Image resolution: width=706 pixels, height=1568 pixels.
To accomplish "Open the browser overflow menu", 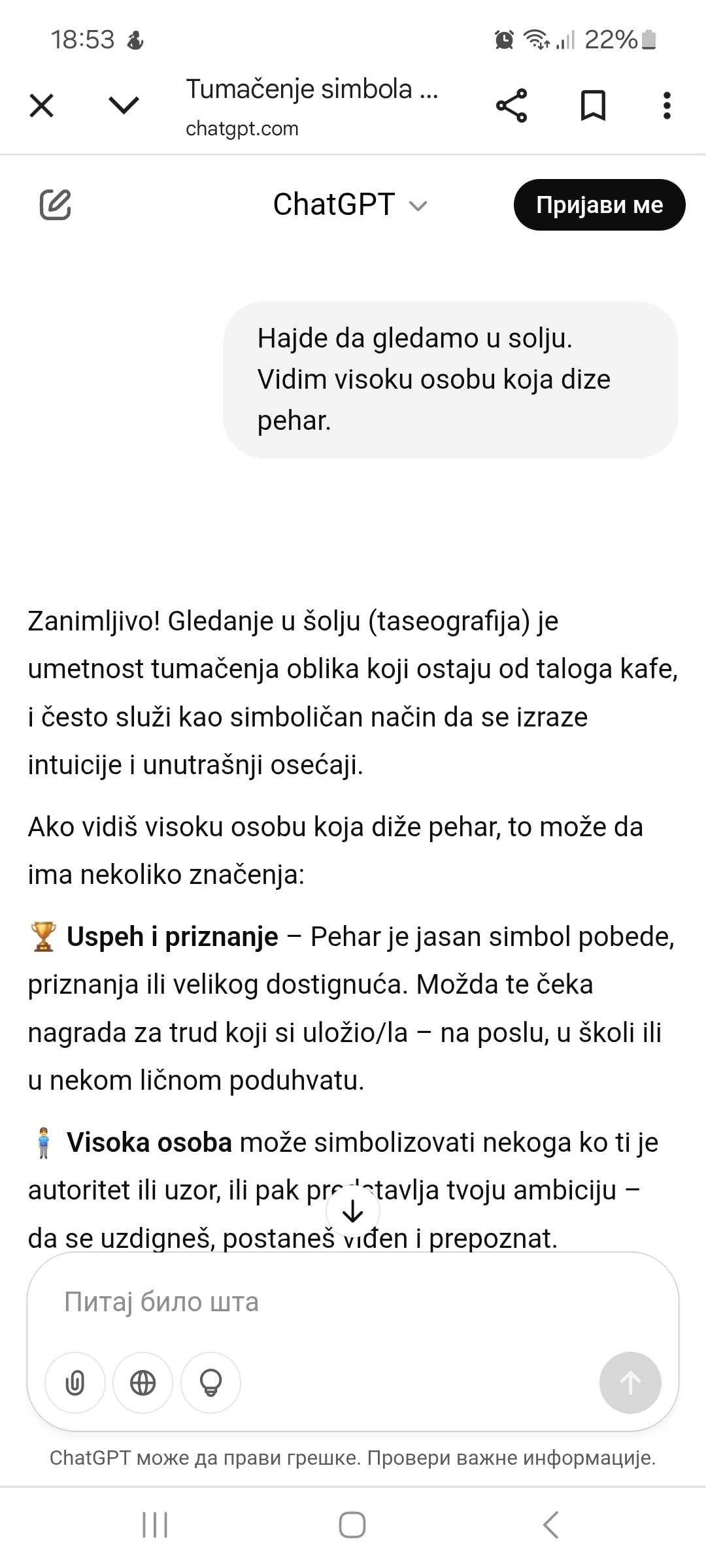I will pyautogui.click(x=666, y=105).
